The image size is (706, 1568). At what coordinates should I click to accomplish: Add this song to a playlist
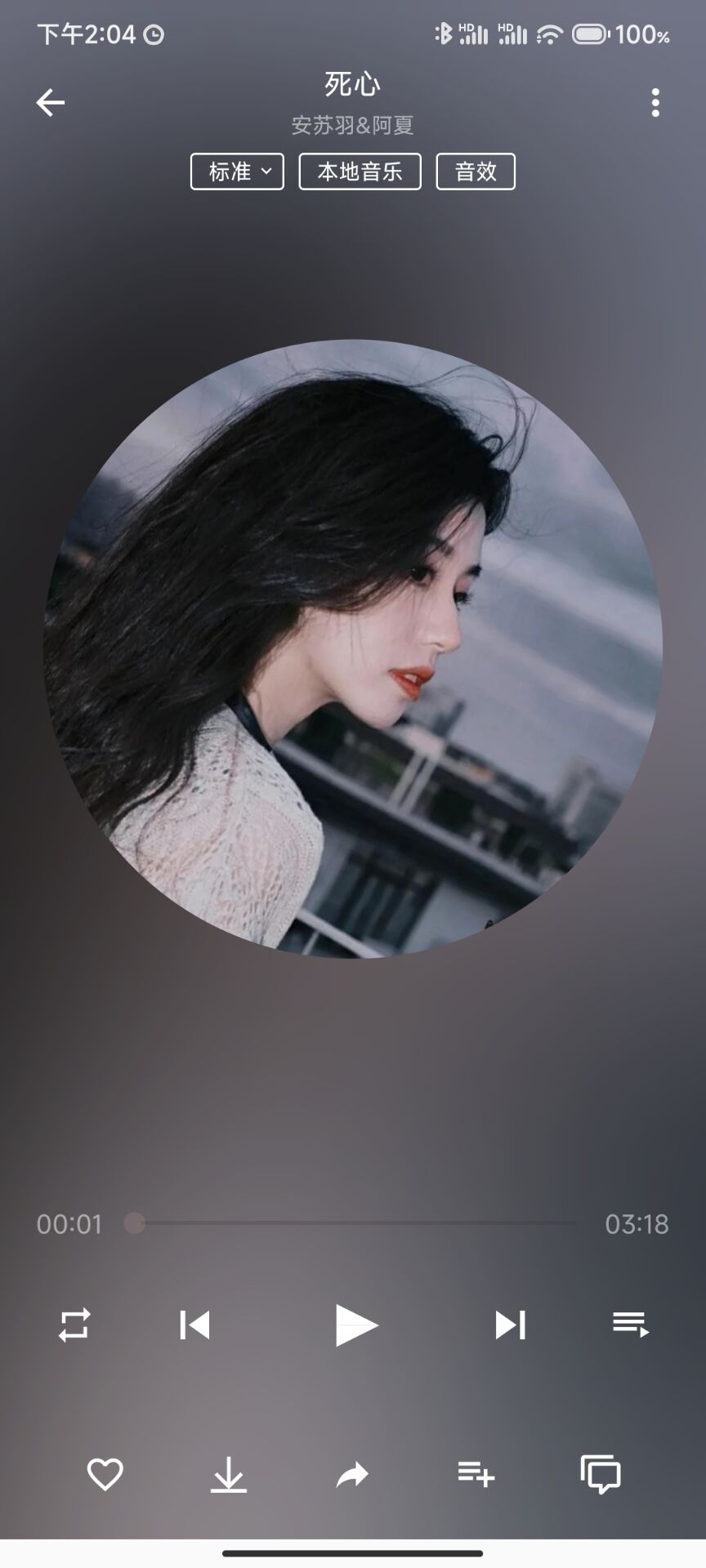click(x=476, y=1474)
